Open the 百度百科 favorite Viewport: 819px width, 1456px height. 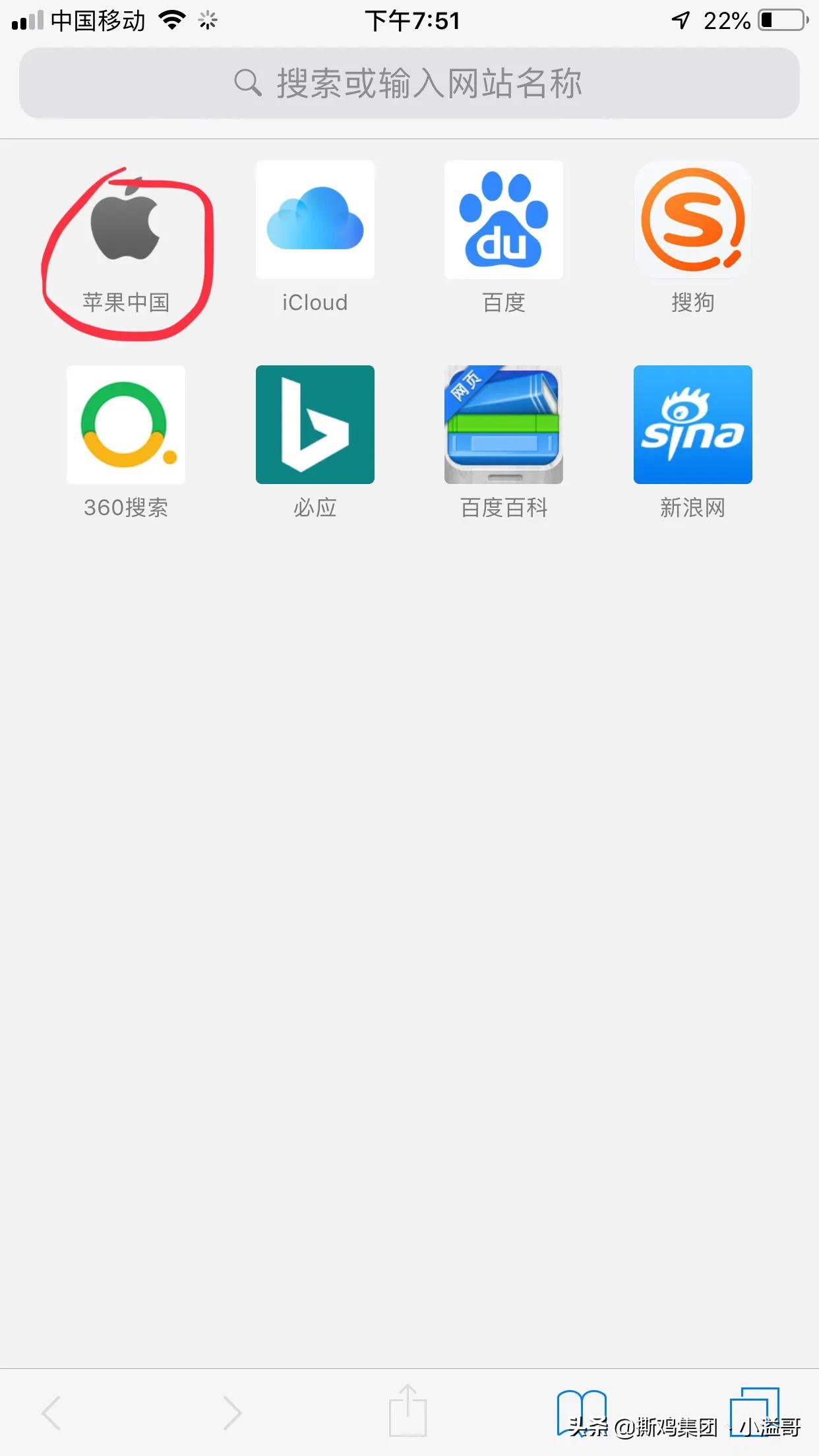point(504,425)
